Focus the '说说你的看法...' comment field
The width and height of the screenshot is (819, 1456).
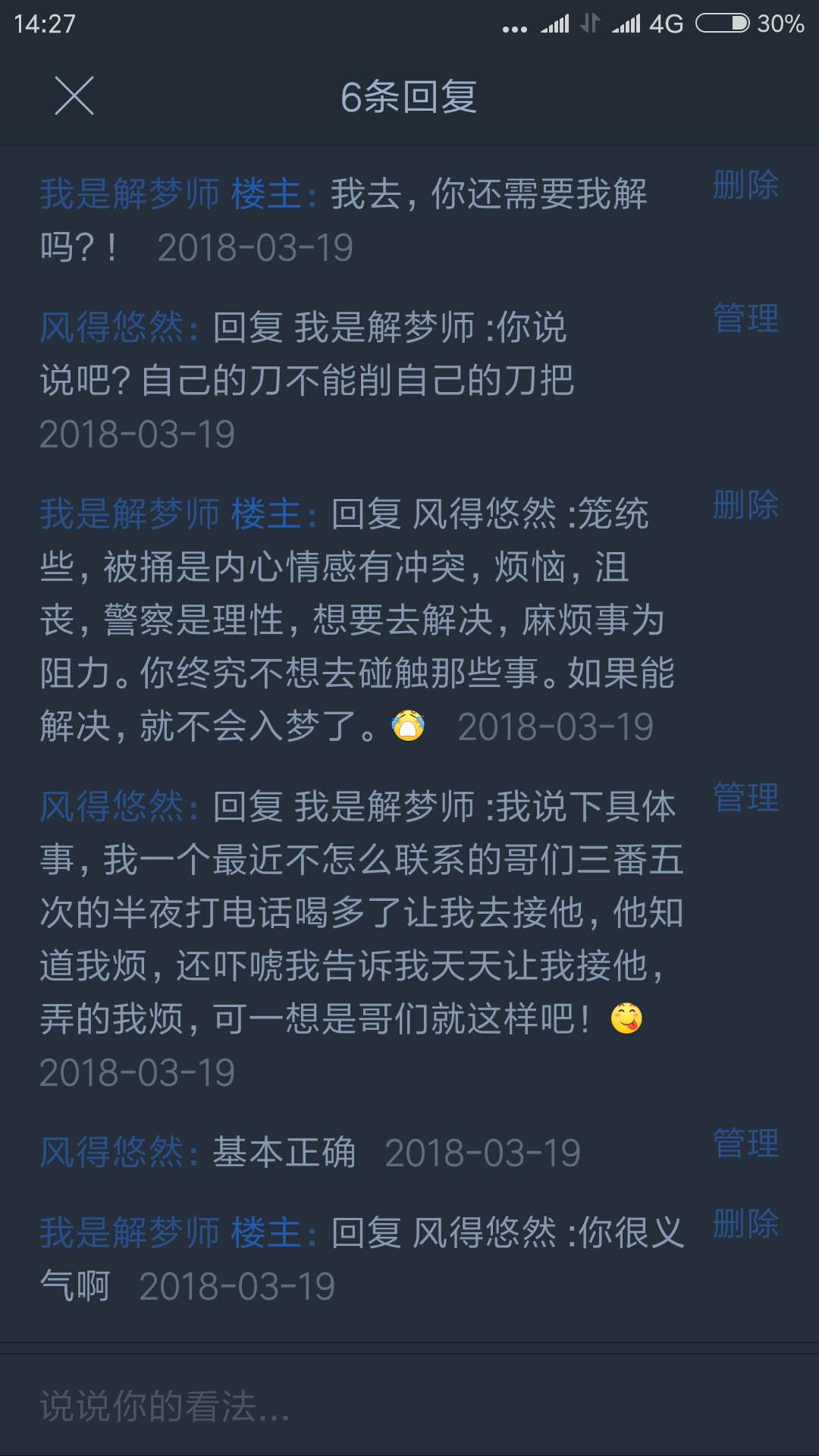409,1406
